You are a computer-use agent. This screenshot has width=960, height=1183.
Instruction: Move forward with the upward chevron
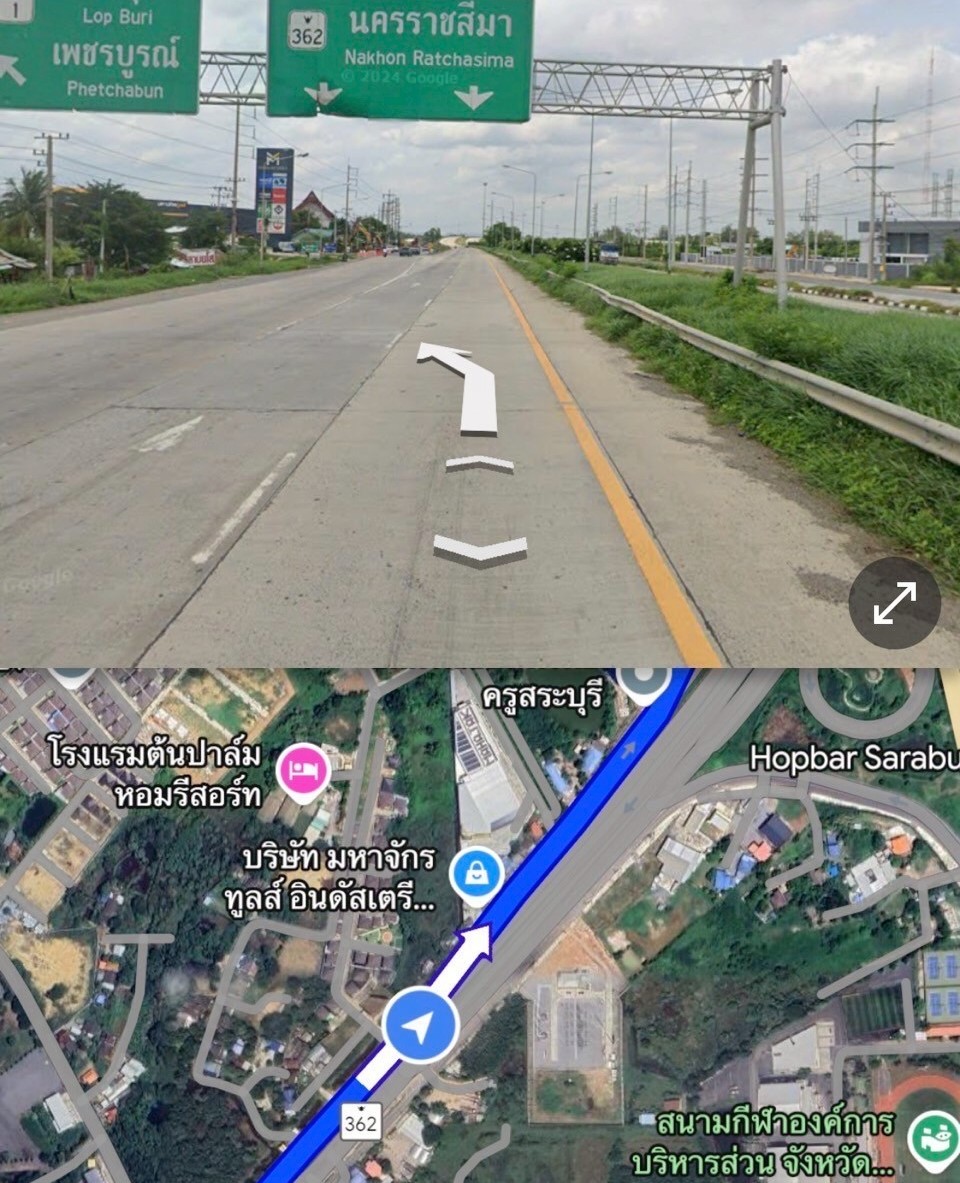click(480, 464)
